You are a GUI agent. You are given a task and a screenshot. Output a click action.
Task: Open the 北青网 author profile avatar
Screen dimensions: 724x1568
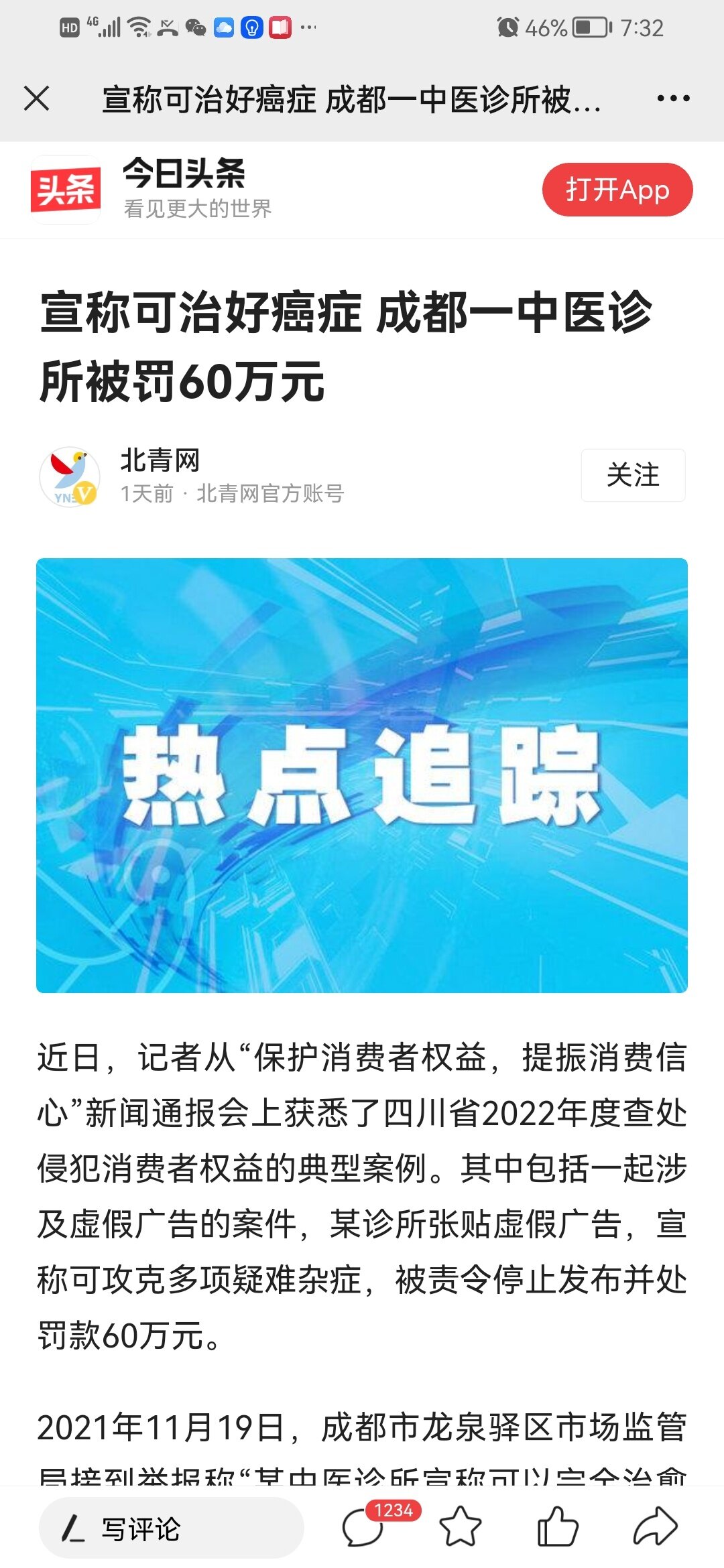(x=70, y=476)
